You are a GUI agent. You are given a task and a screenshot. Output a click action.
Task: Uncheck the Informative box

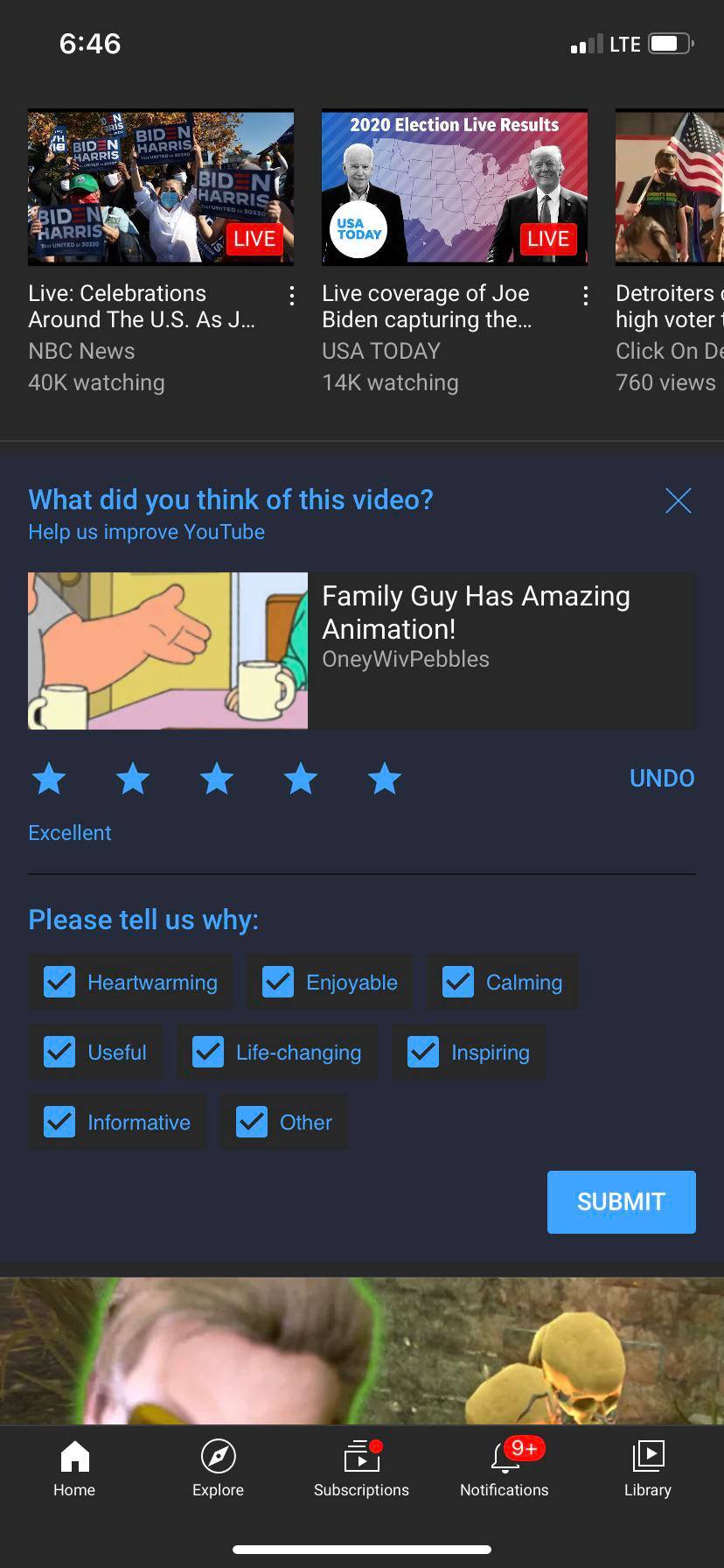click(x=59, y=1122)
